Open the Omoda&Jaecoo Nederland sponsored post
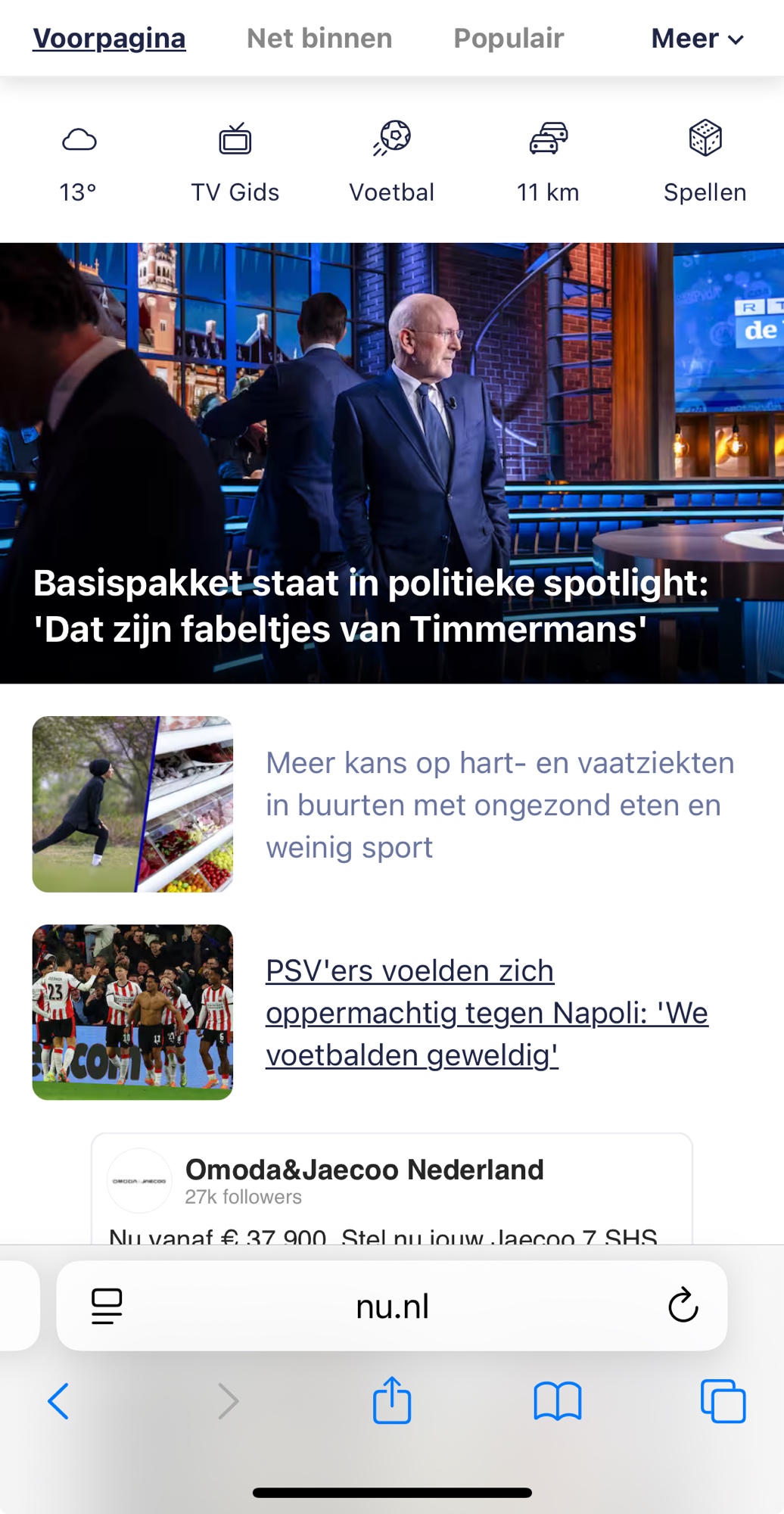 [364, 1170]
